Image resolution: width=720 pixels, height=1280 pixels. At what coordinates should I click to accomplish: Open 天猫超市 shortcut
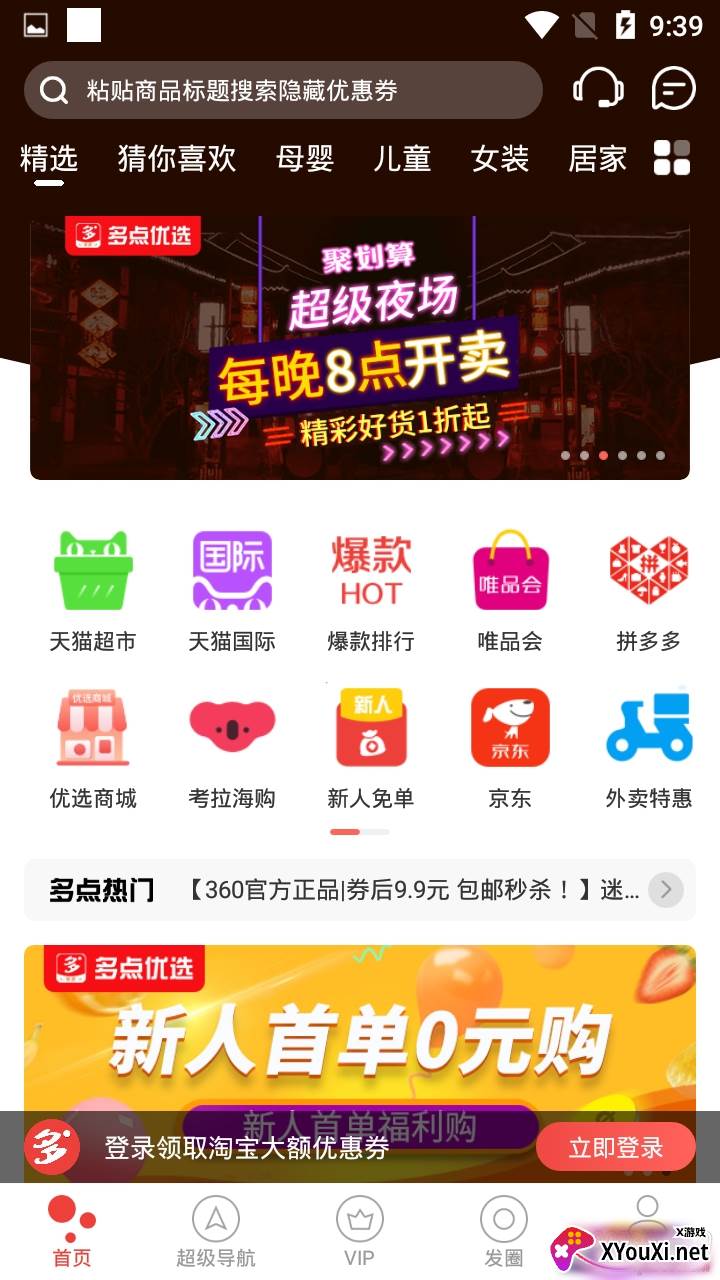93,591
